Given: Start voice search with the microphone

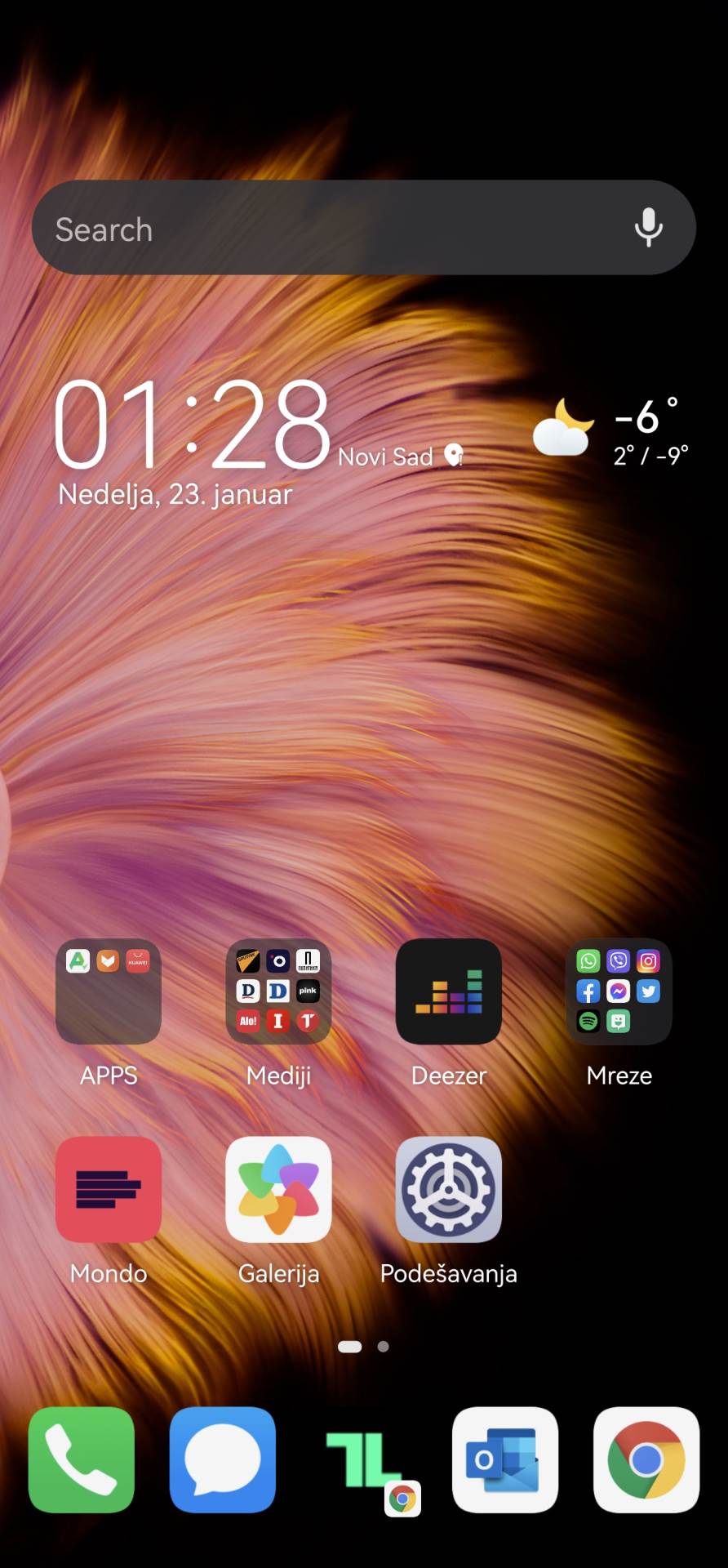Looking at the screenshot, I should [649, 228].
